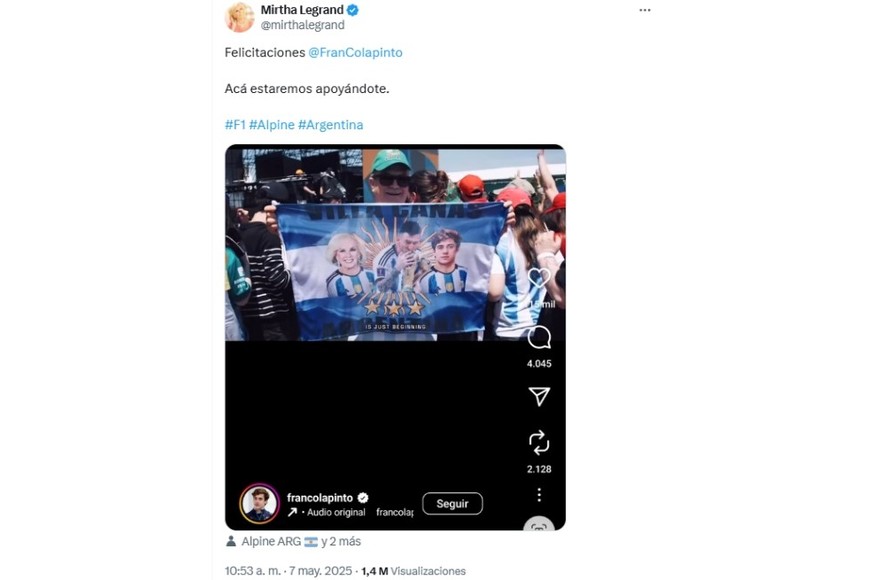870x580 pixels.
Task: Open the @FranColapinto mention
Action: (355, 52)
